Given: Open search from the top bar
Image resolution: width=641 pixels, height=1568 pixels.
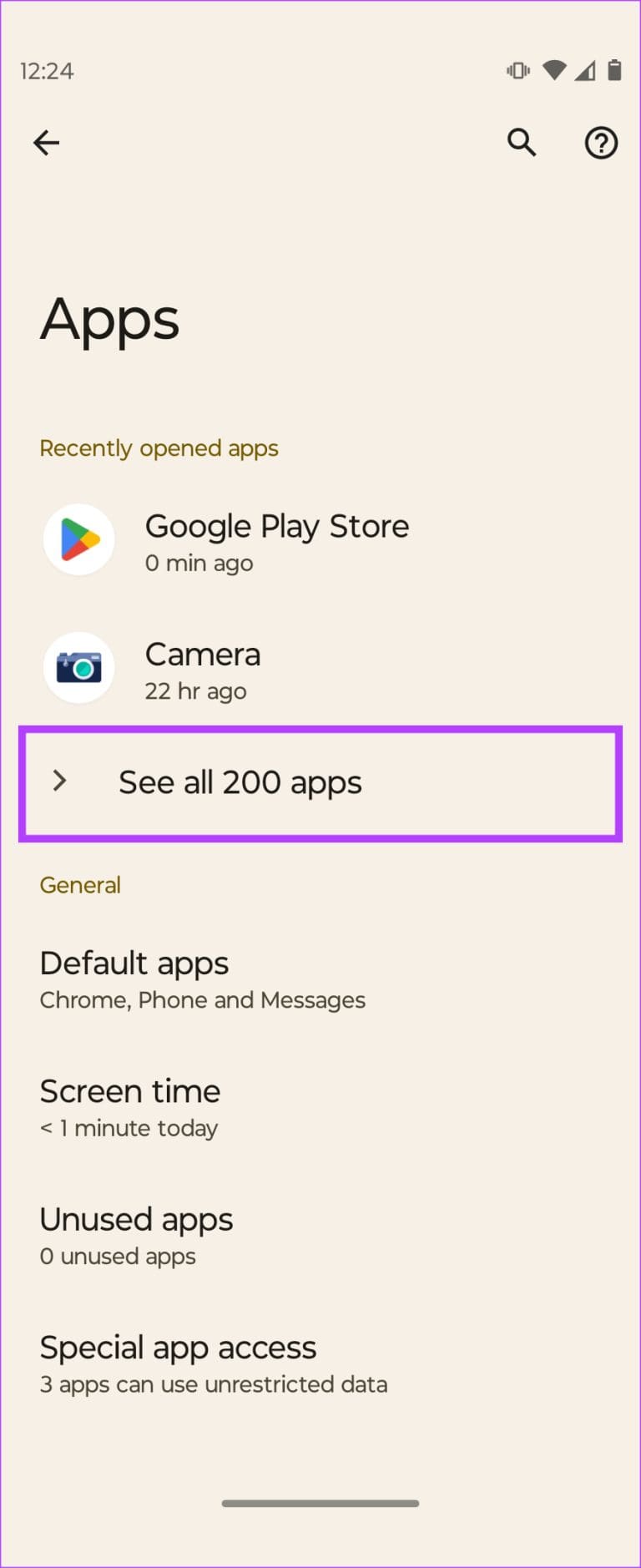Looking at the screenshot, I should point(522,143).
